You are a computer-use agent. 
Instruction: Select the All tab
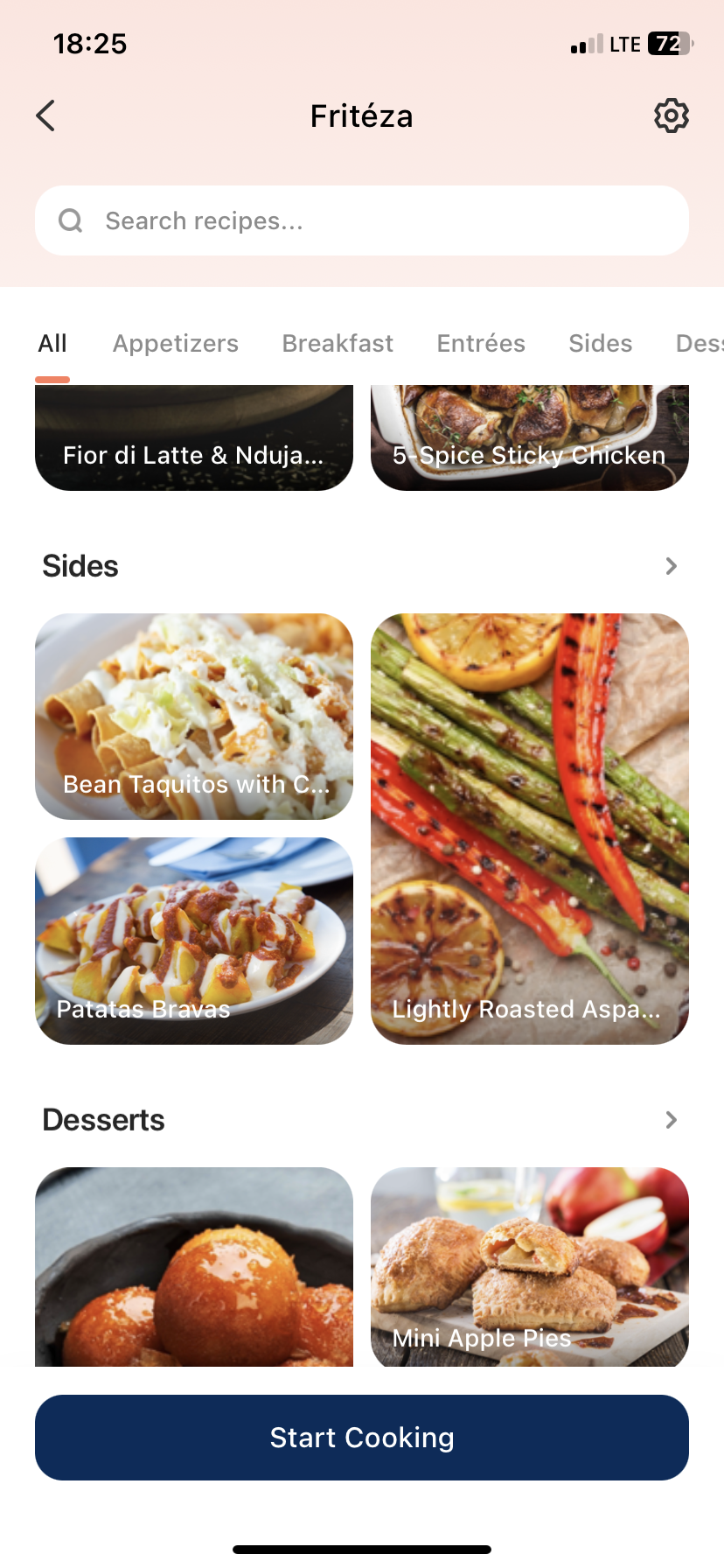52,343
